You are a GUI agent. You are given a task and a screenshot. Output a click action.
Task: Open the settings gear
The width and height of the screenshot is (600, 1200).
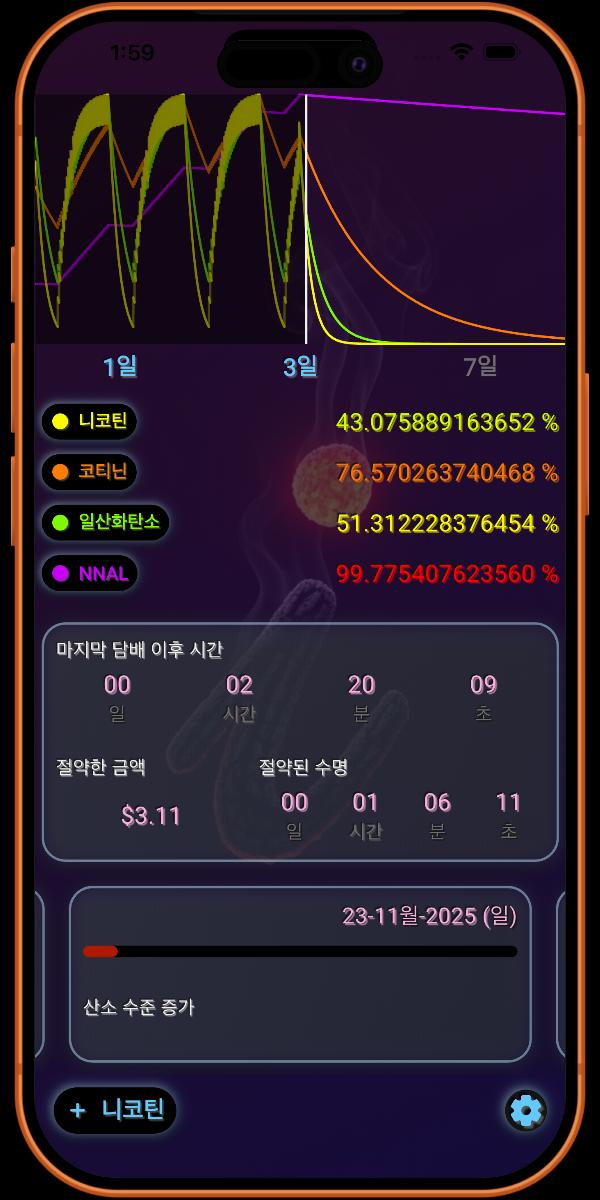pyautogui.click(x=526, y=1110)
